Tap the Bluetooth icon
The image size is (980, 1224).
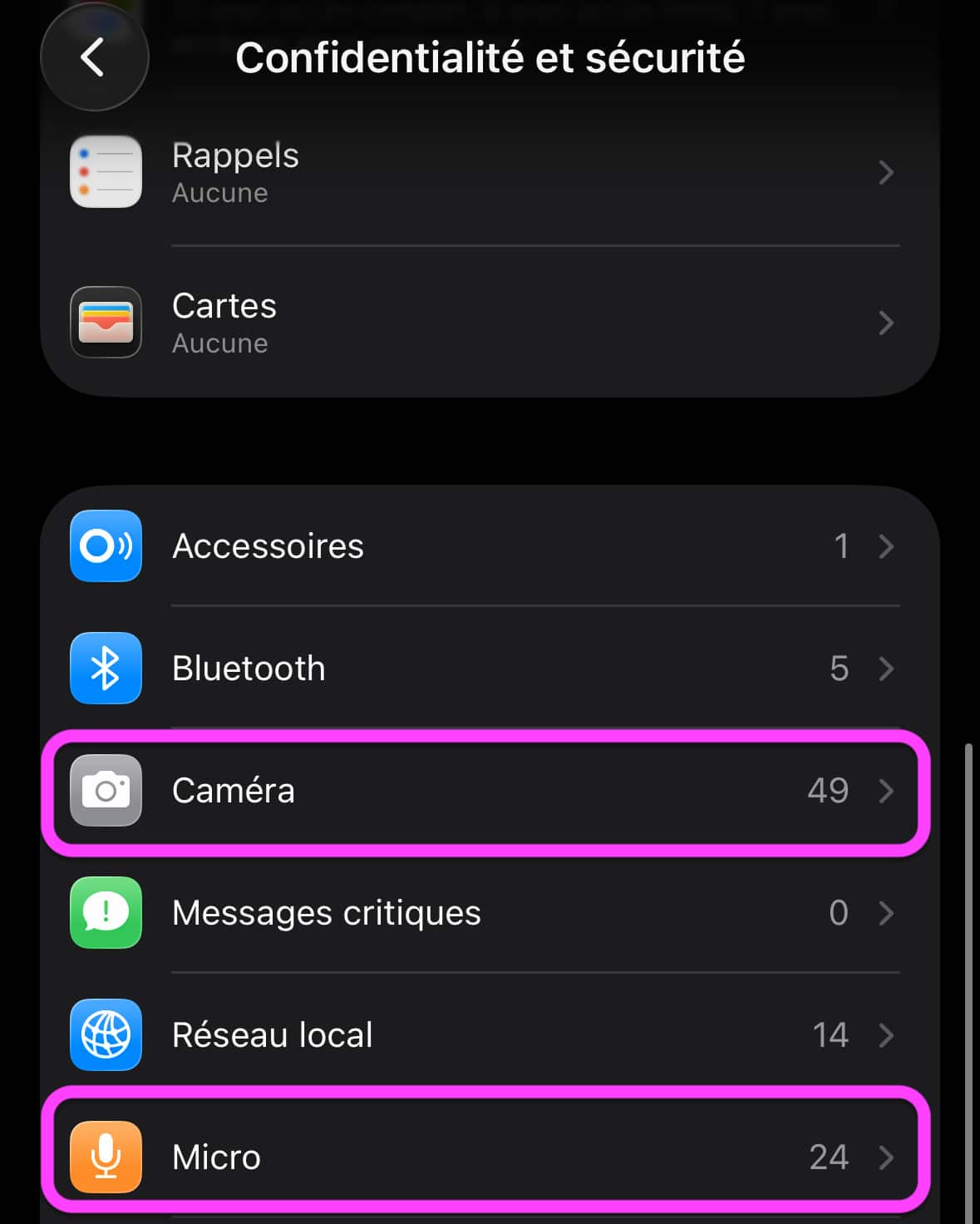coord(106,669)
